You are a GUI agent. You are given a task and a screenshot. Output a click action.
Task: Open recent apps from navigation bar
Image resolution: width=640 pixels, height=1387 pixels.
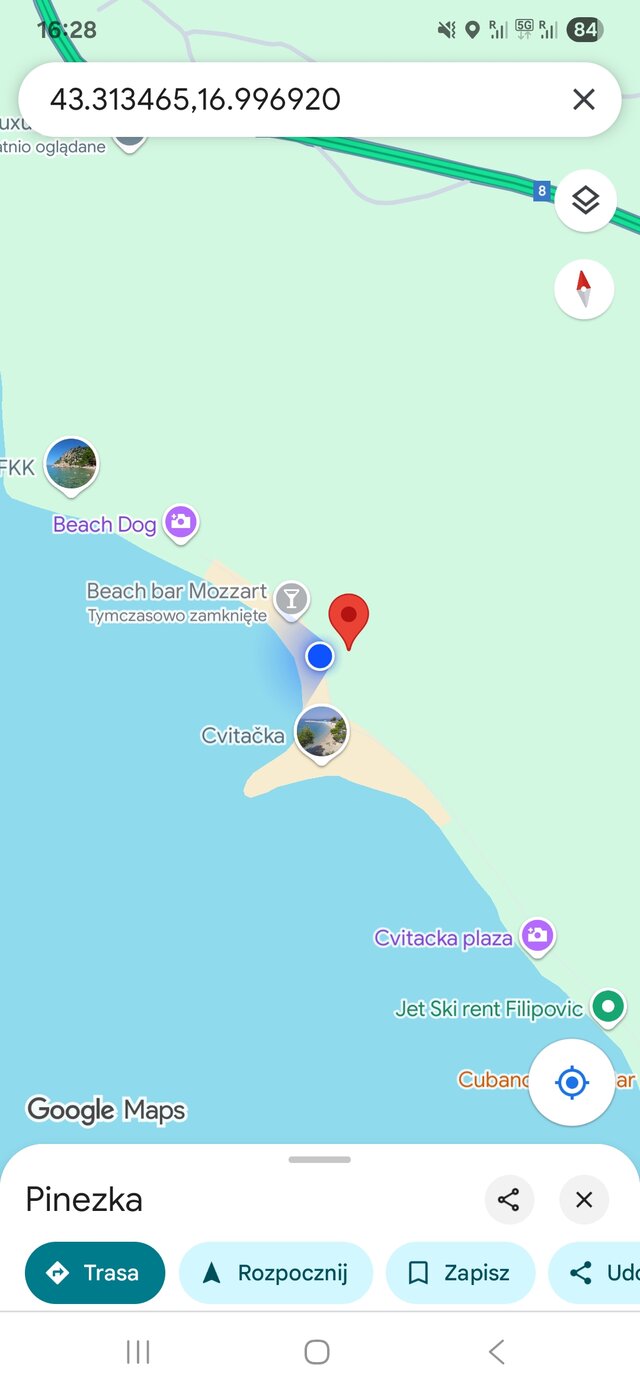point(138,1352)
